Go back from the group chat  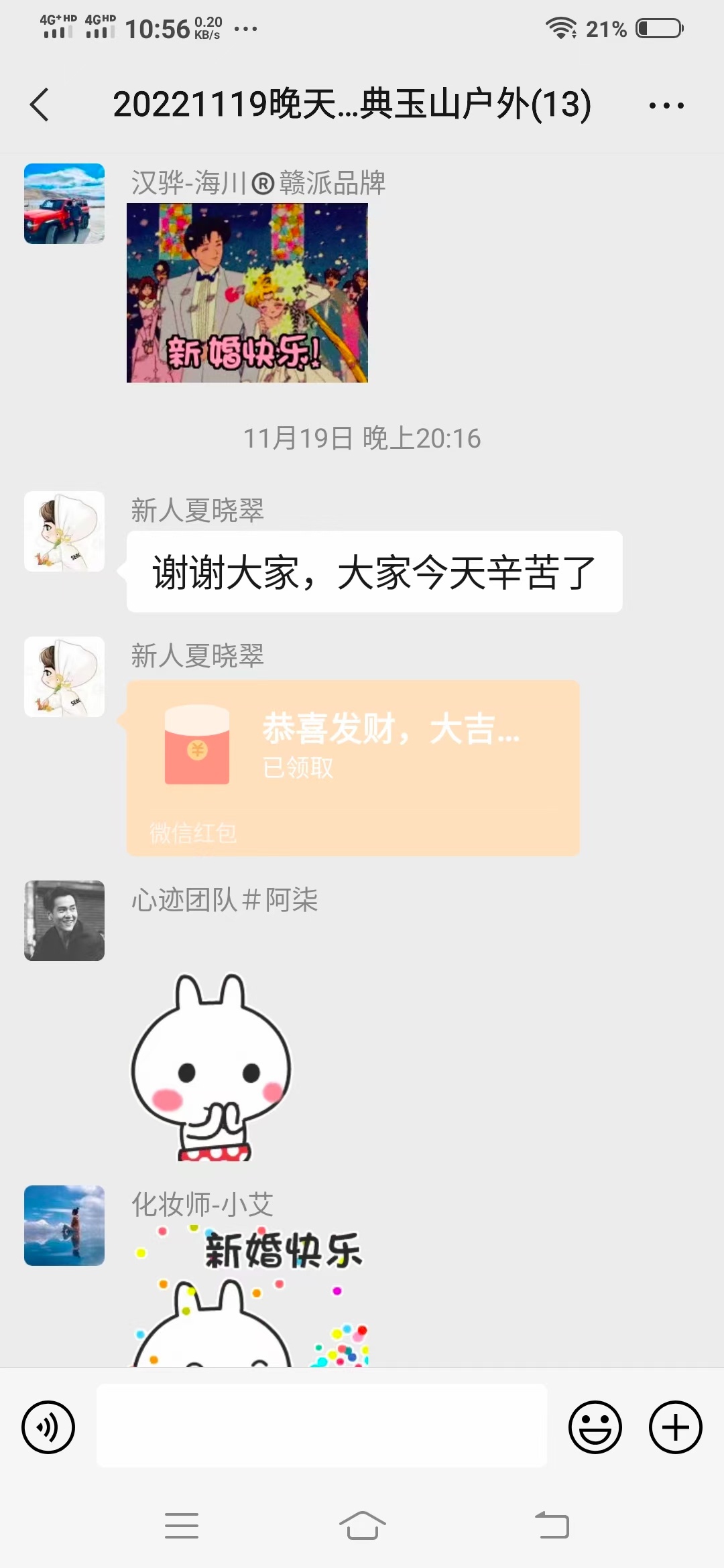[40, 105]
